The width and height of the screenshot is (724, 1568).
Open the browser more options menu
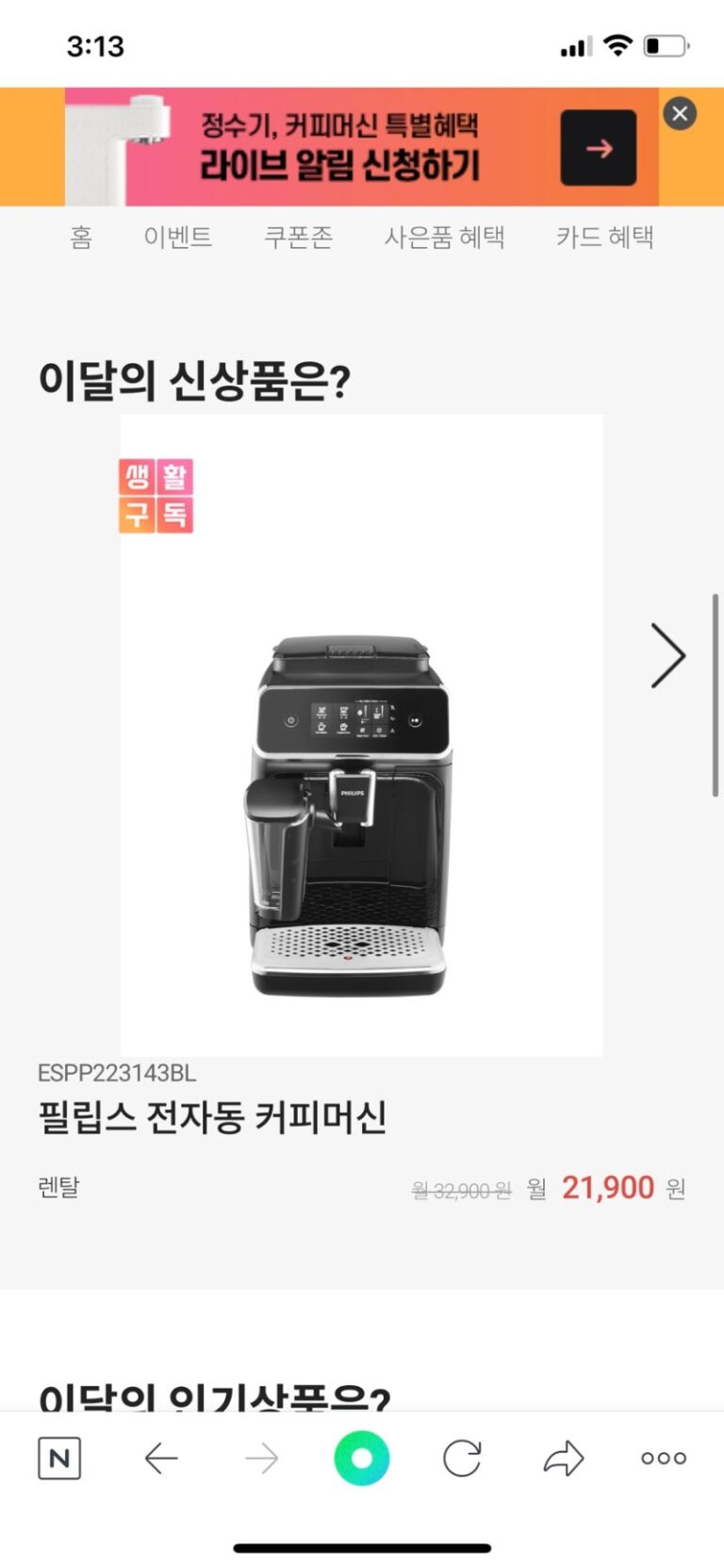click(664, 1458)
